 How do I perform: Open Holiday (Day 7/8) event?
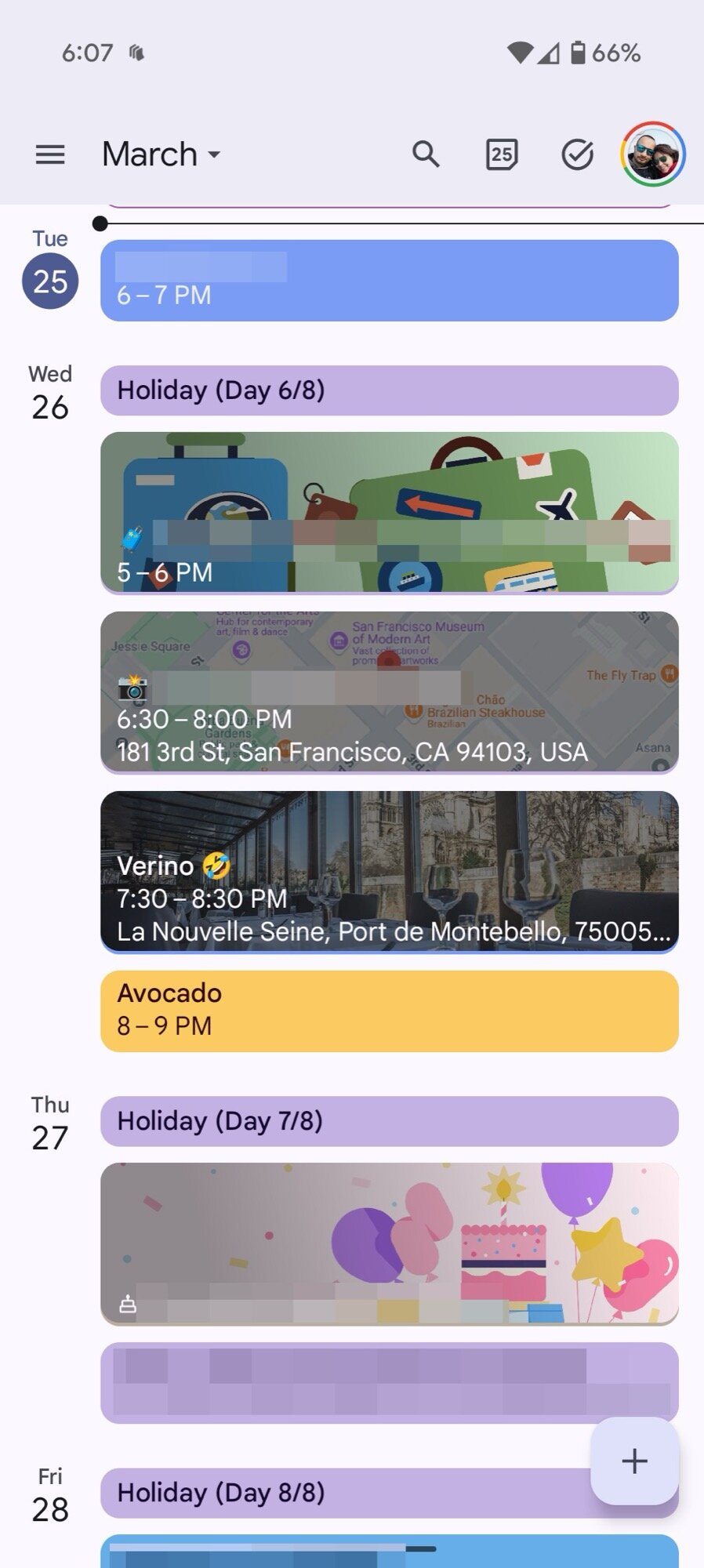[x=389, y=1121]
